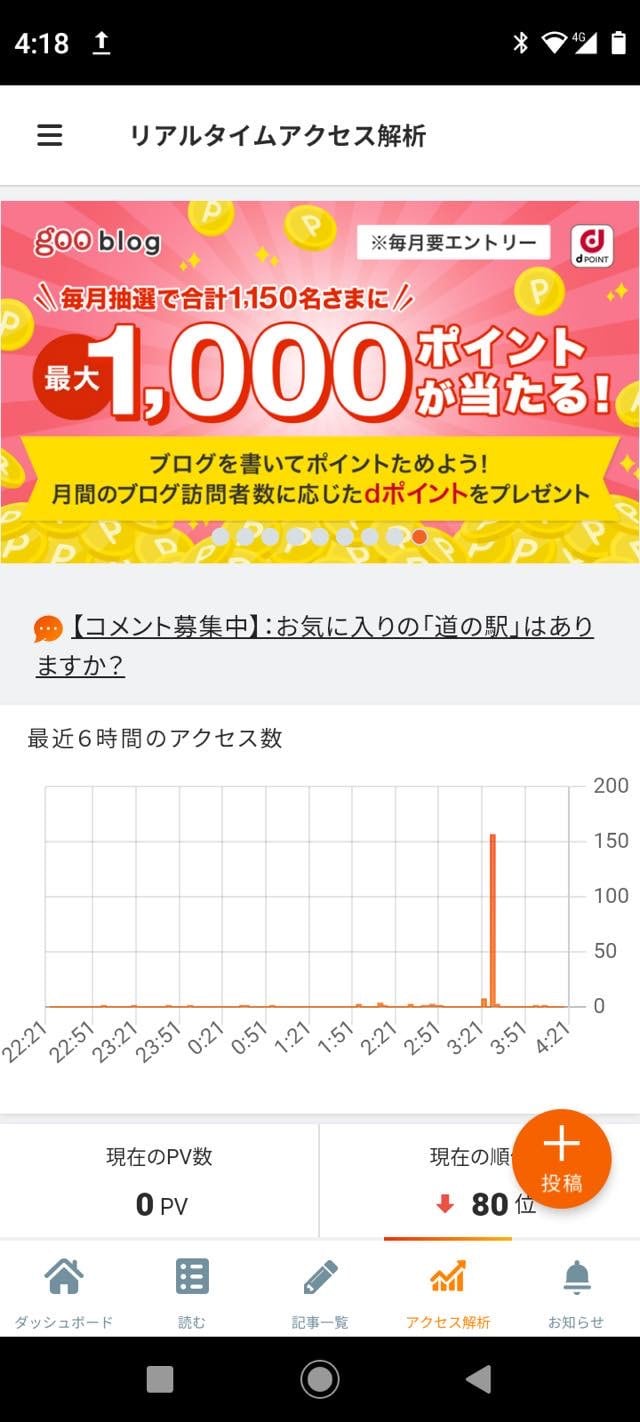Create a new post with 投稿 button

(561, 1160)
